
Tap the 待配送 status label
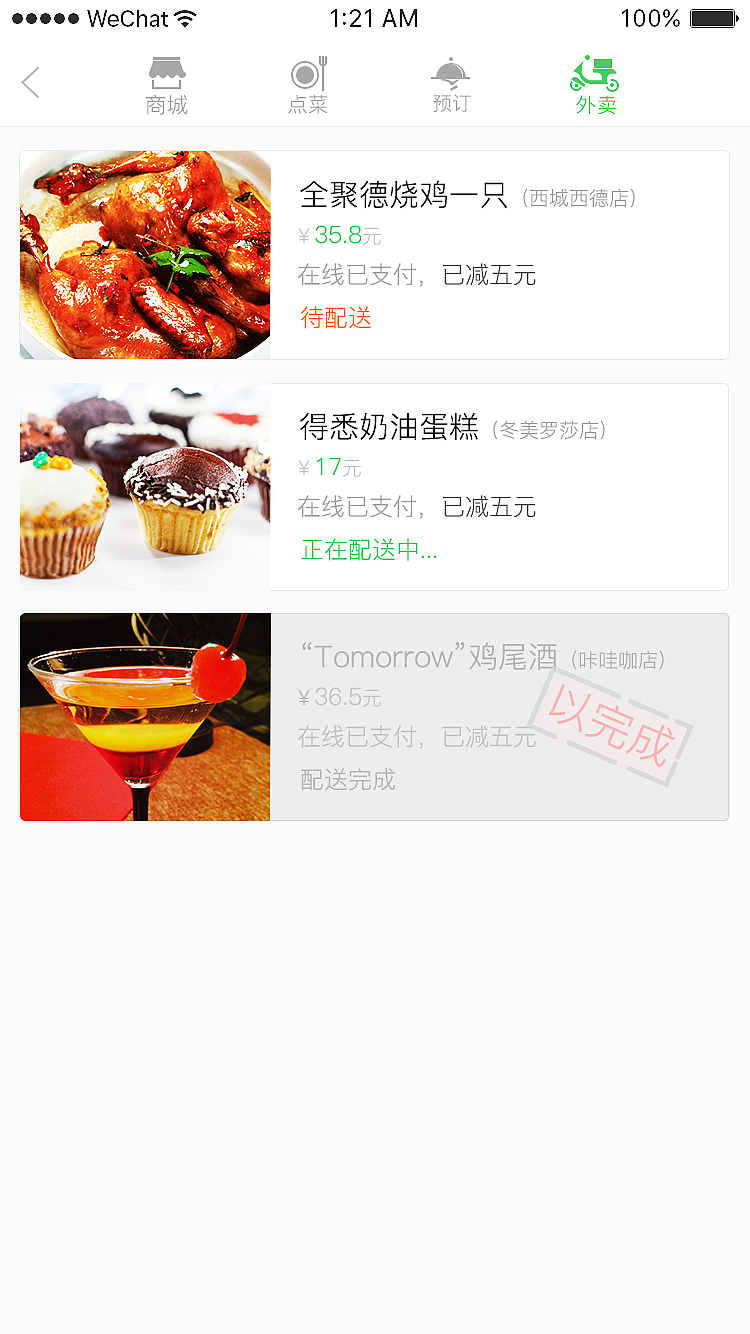click(335, 318)
